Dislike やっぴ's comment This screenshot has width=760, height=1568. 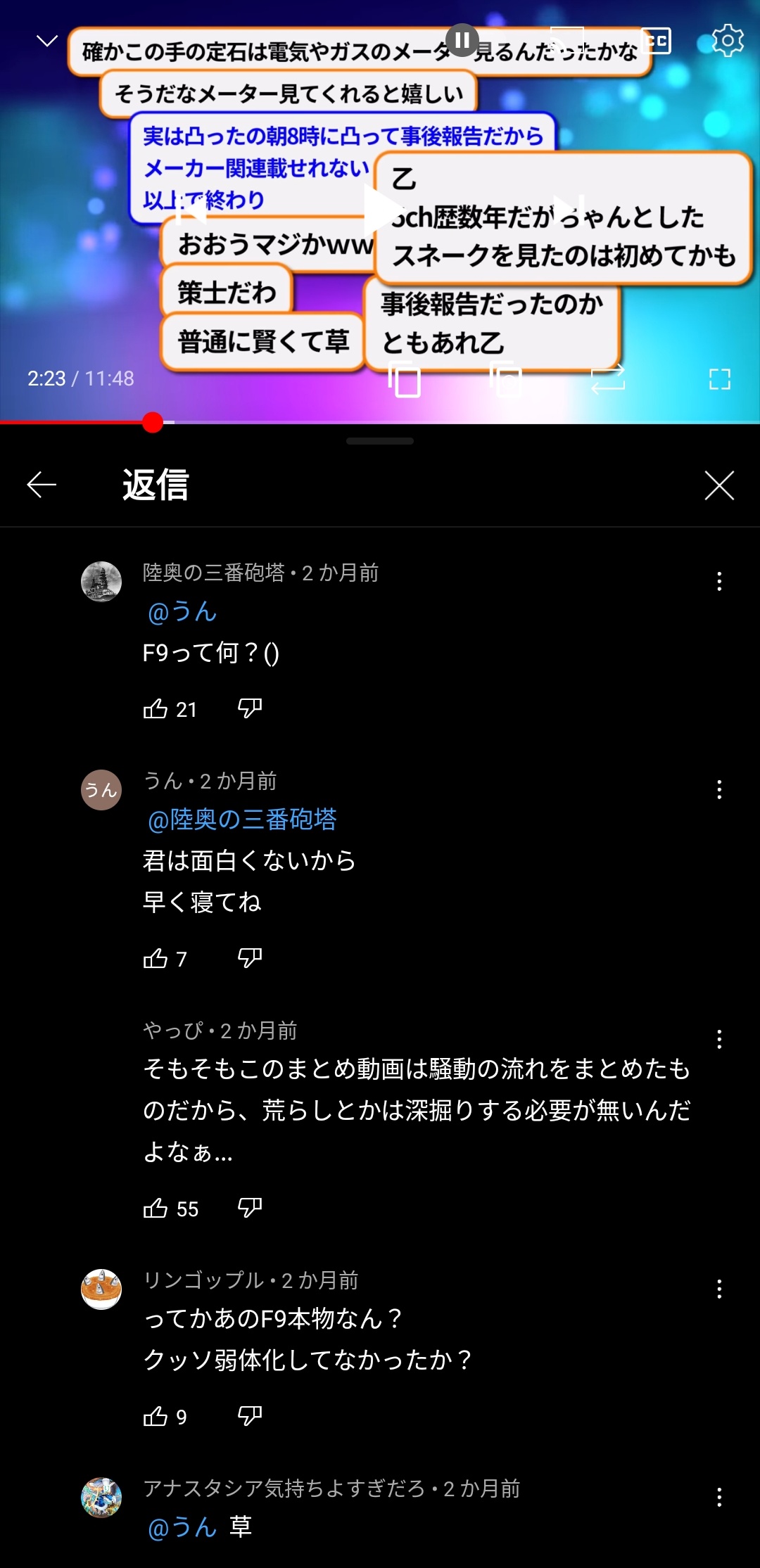(x=250, y=1209)
